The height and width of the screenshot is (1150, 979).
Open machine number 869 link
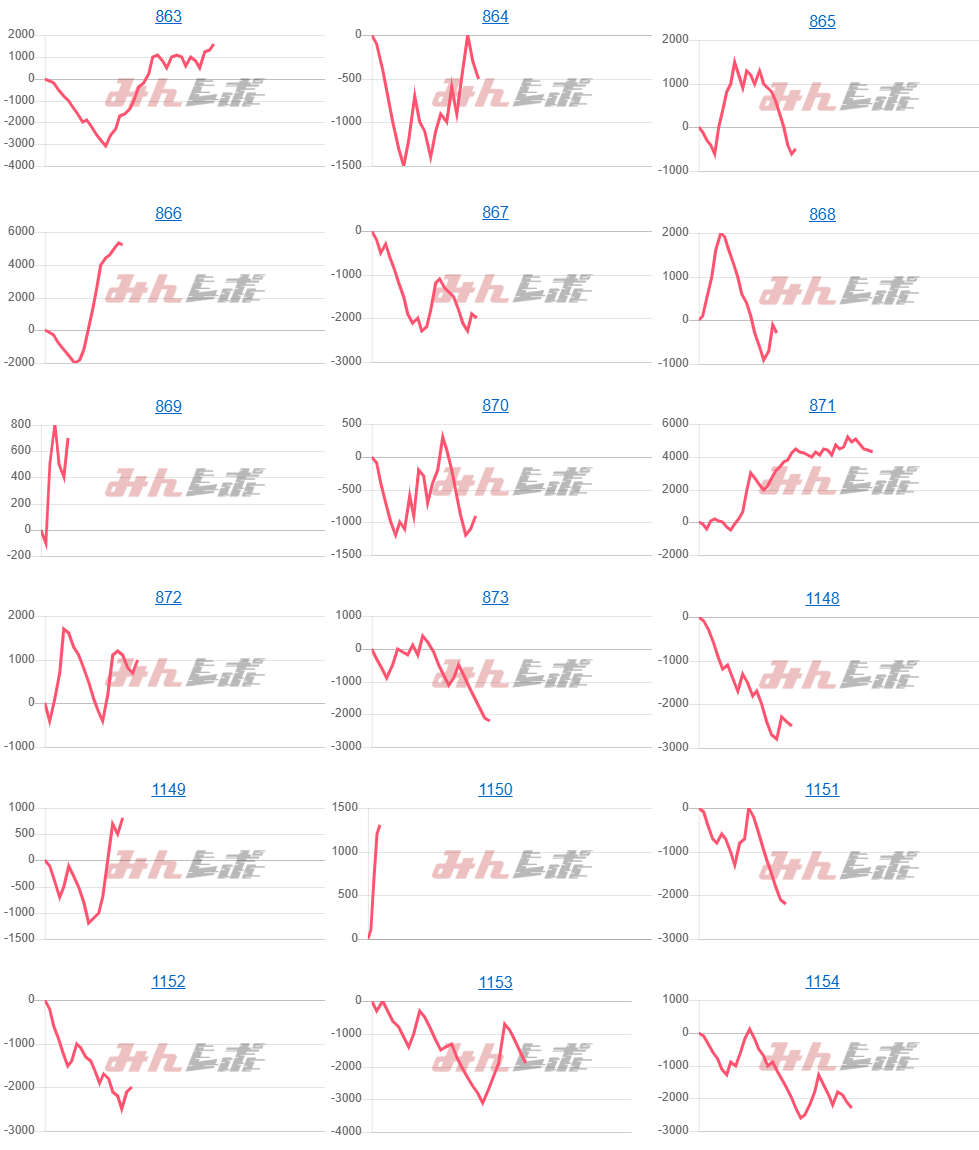point(168,407)
